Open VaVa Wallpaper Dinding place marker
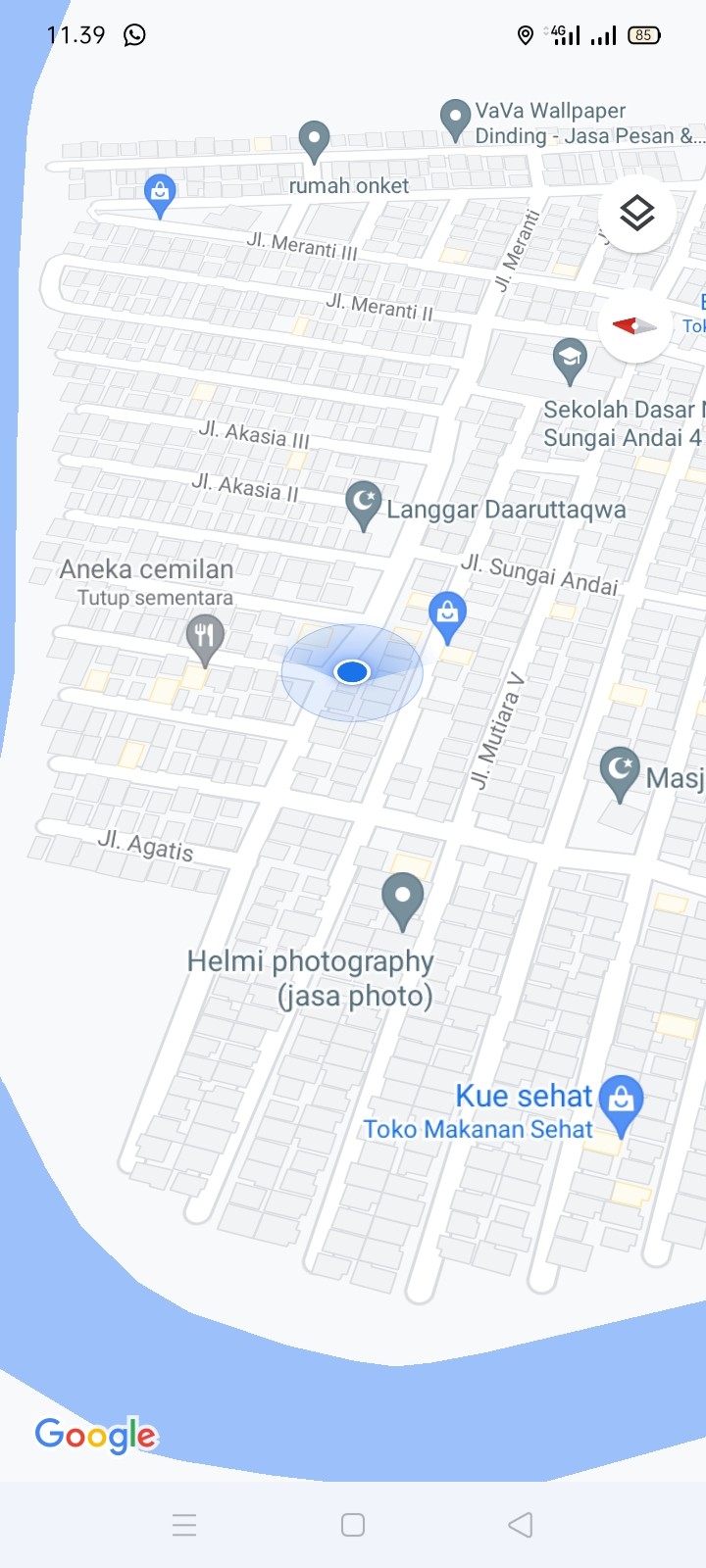The height and width of the screenshot is (1568, 706). click(x=455, y=119)
